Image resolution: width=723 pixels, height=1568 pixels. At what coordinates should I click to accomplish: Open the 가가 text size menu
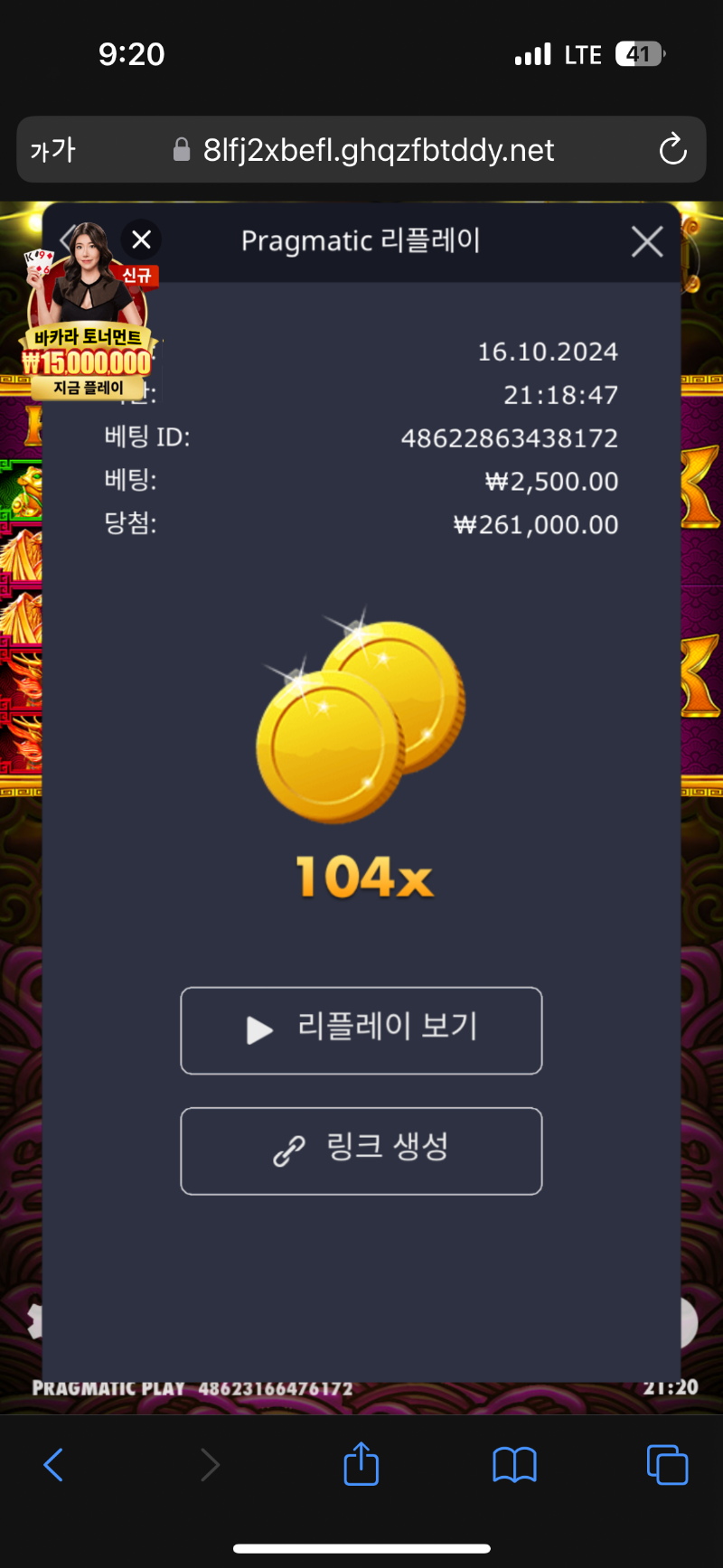[x=53, y=150]
